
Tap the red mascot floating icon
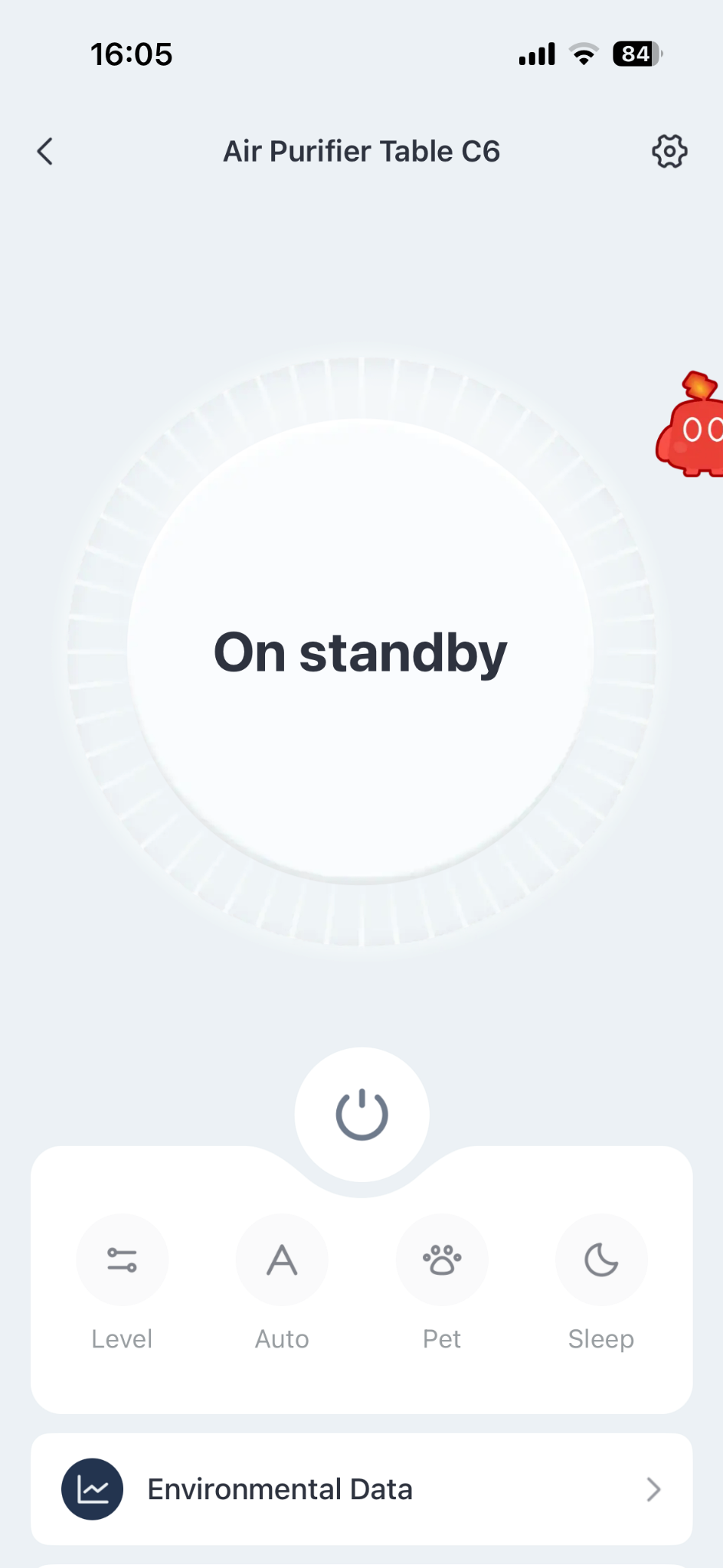point(690,425)
